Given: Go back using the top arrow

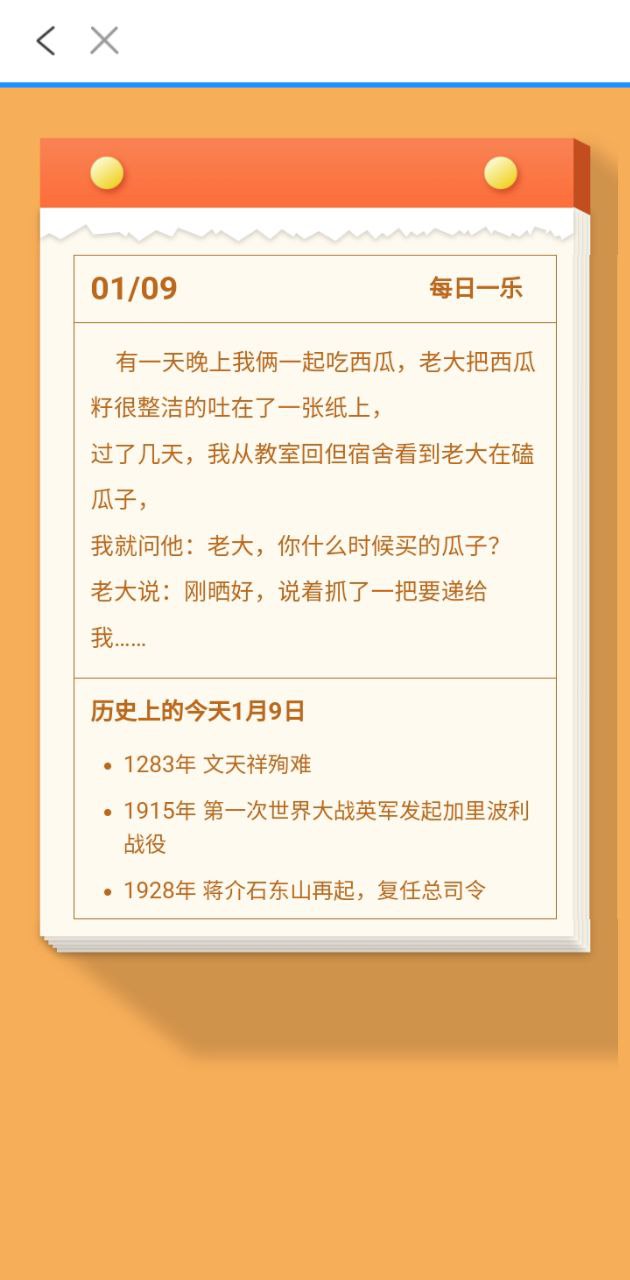Looking at the screenshot, I should (x=45, y=41).
